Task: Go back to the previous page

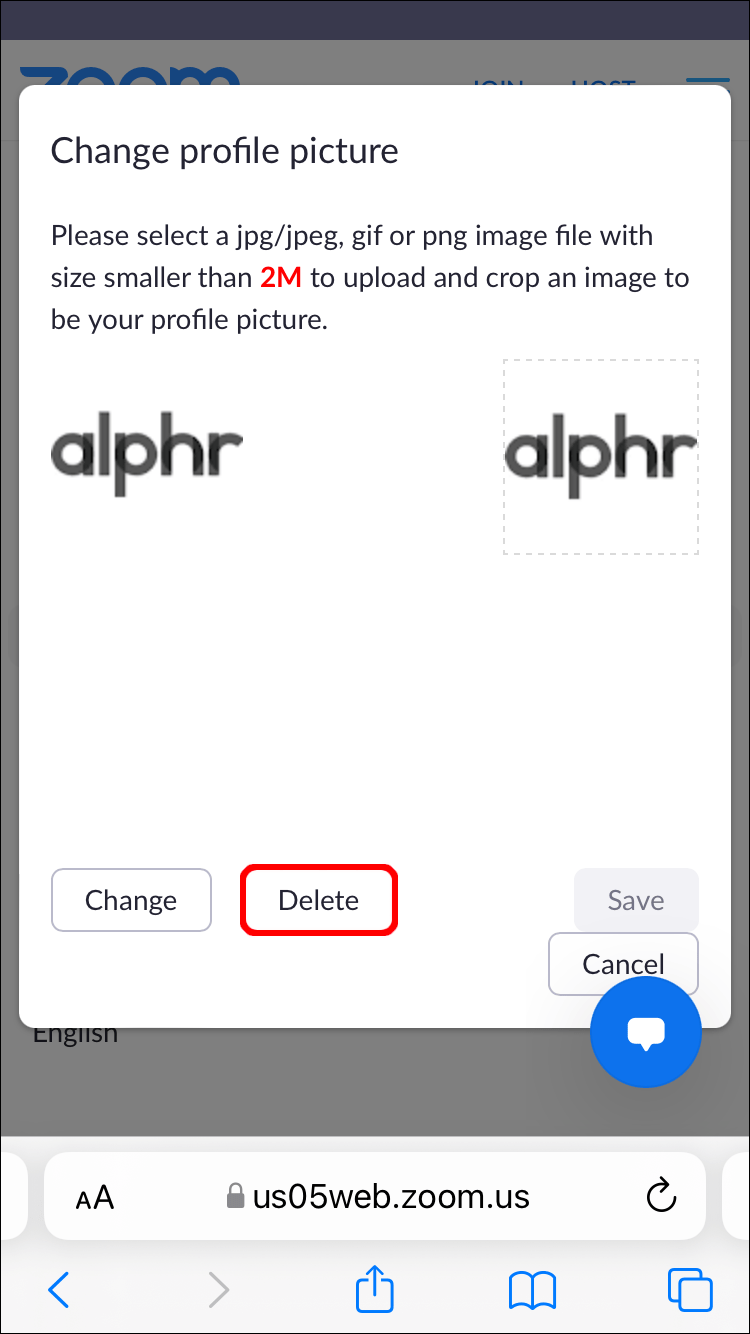Action: tap(59, 1290)
